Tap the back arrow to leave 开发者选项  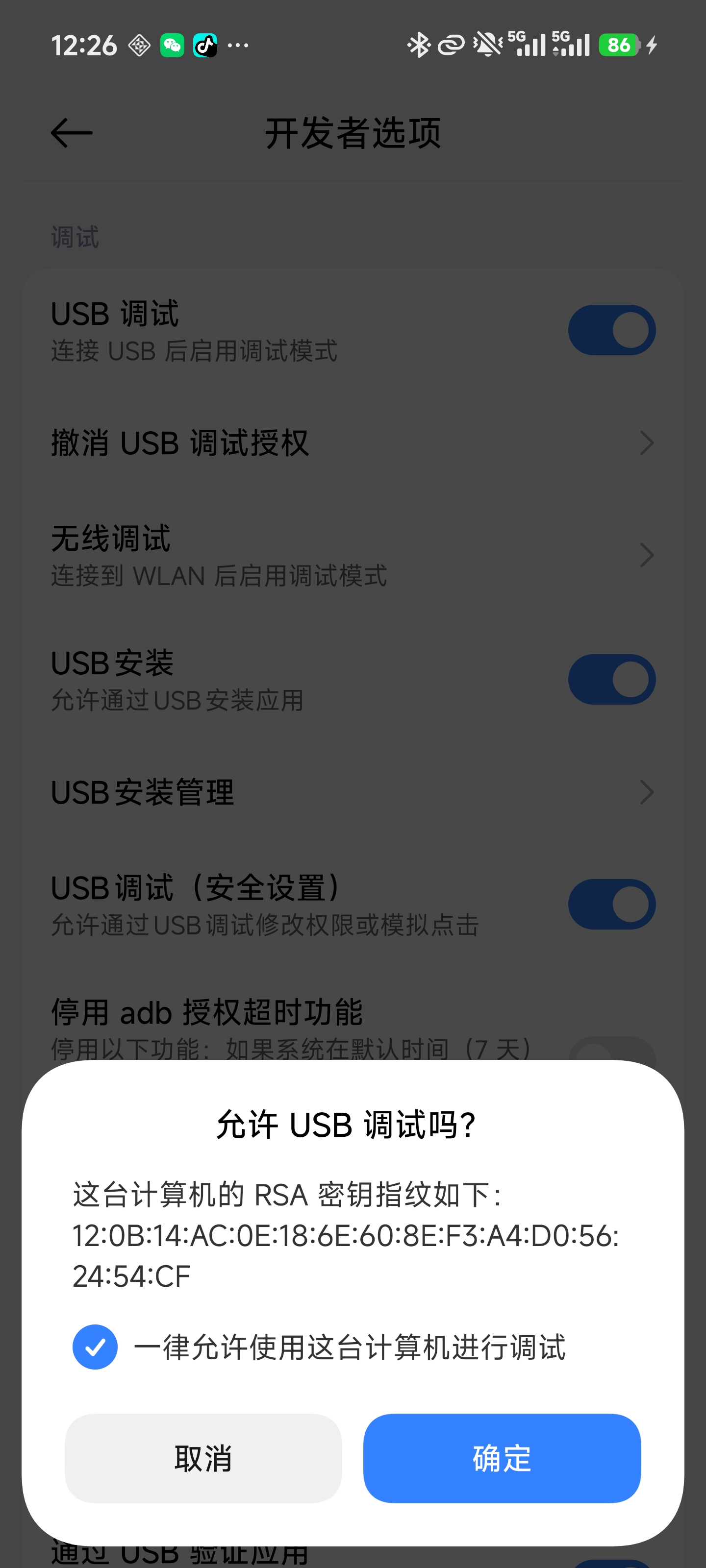coord(70,133)
